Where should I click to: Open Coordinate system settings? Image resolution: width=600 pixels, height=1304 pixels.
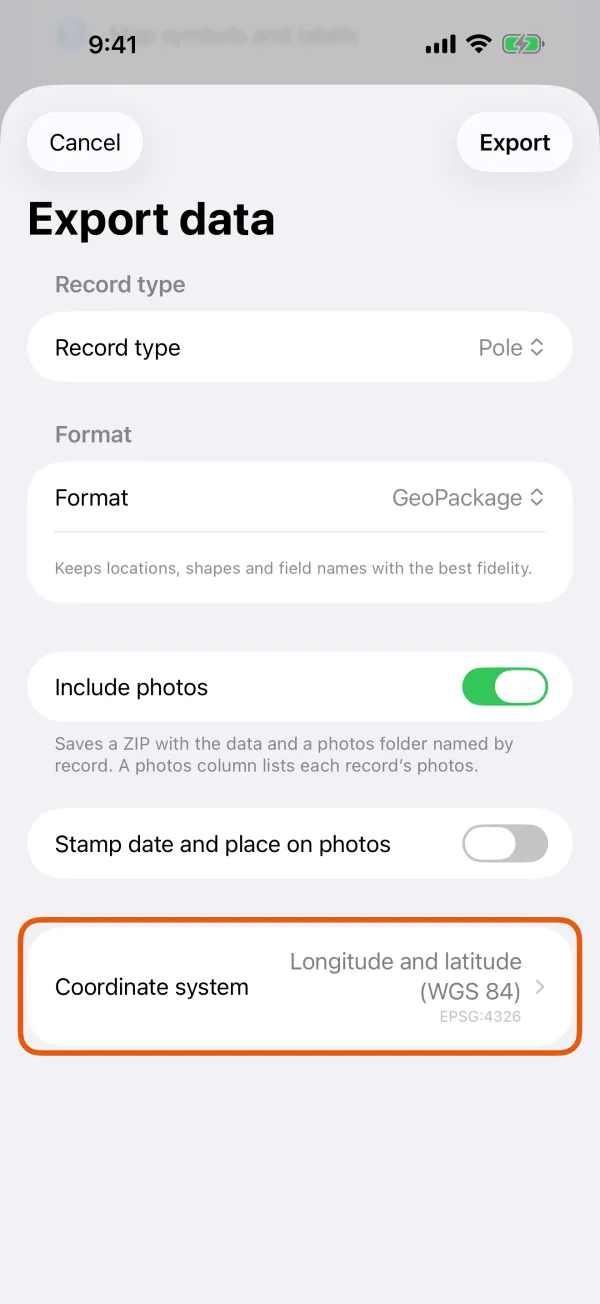click(300, 987)
